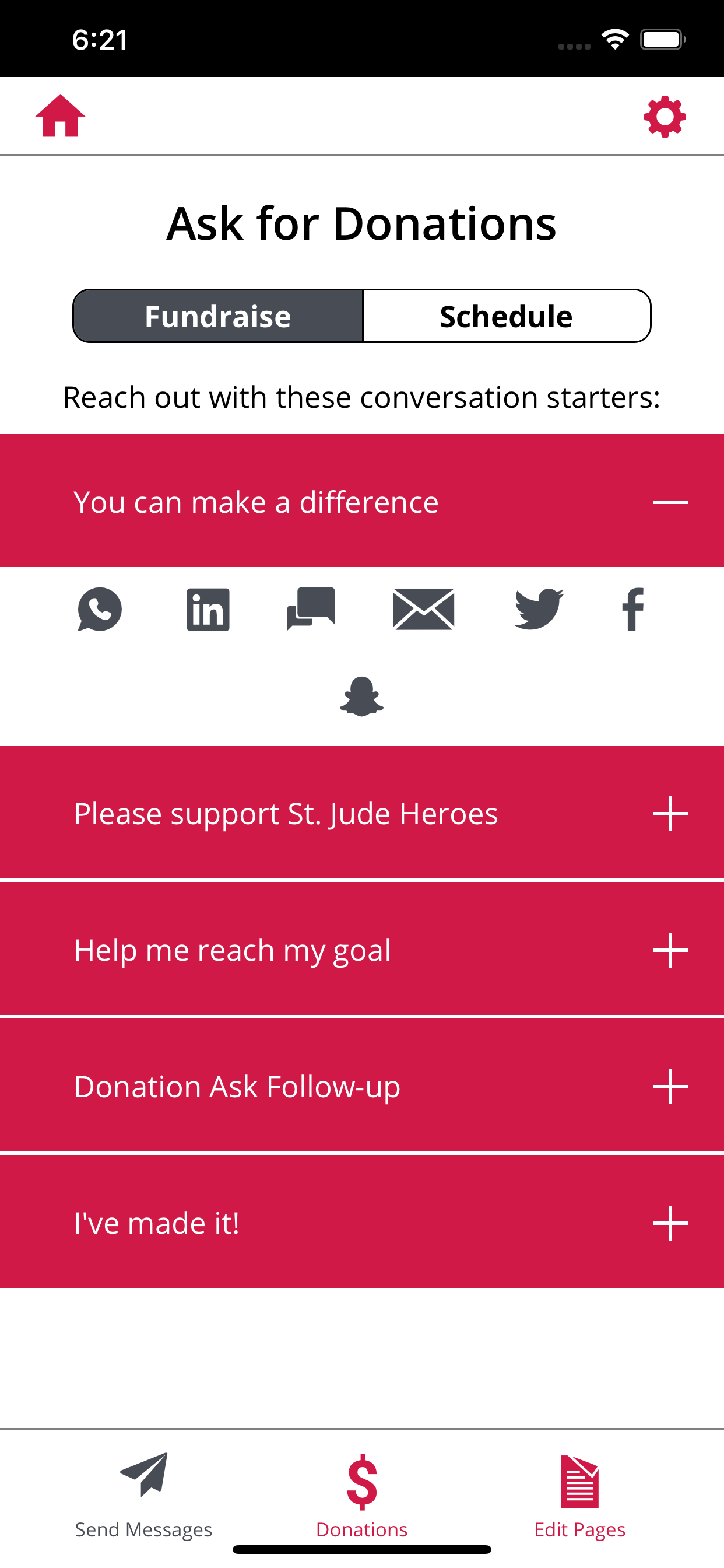
Task: Share via email envelope icon
Action: pyautogui.click(x=423, y=608)
